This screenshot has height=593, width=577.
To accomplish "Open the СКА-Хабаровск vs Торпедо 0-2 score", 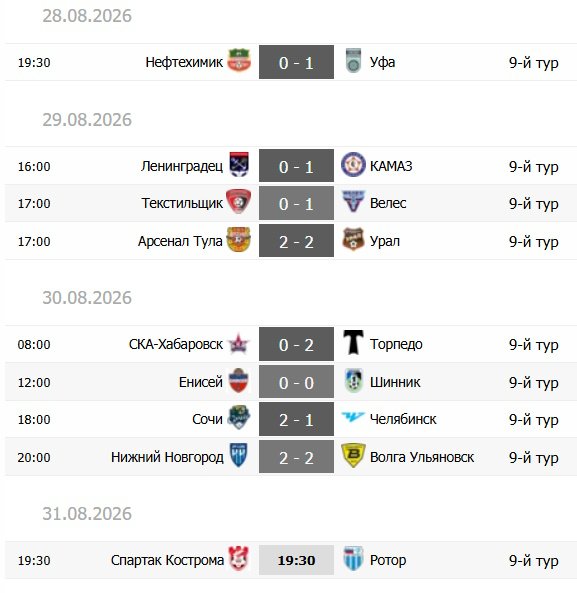I will point(296,344).
